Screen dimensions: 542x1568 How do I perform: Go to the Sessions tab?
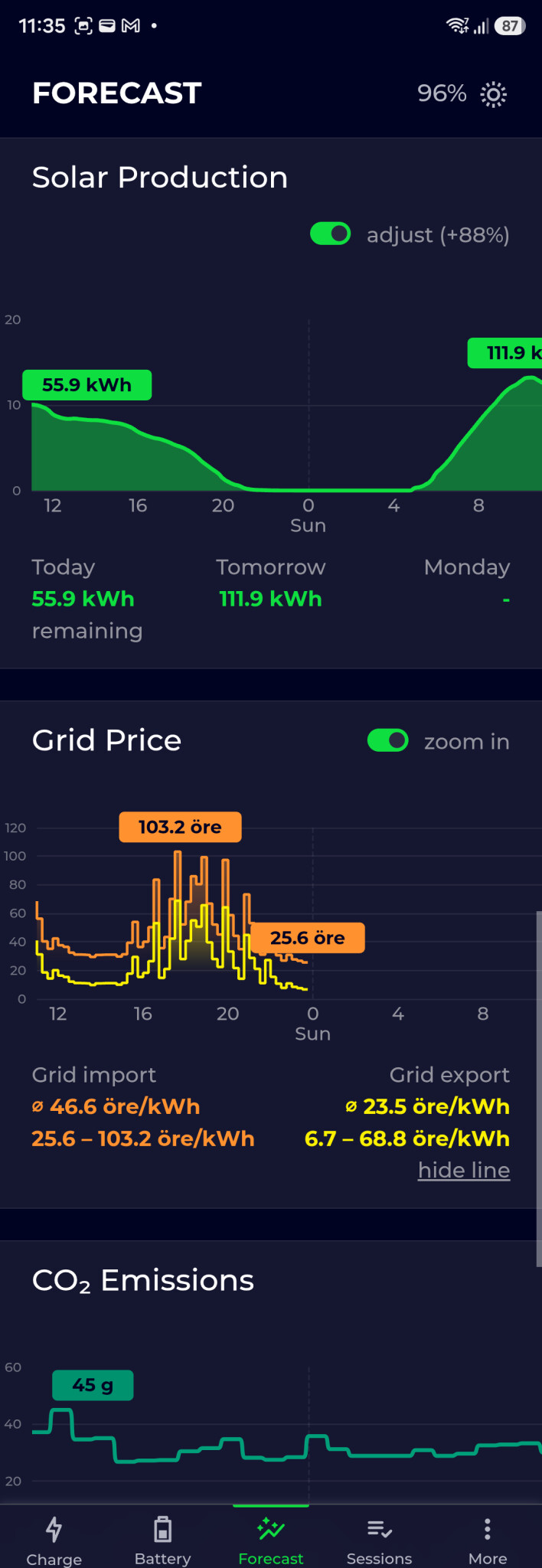(x=379, y=1539)
